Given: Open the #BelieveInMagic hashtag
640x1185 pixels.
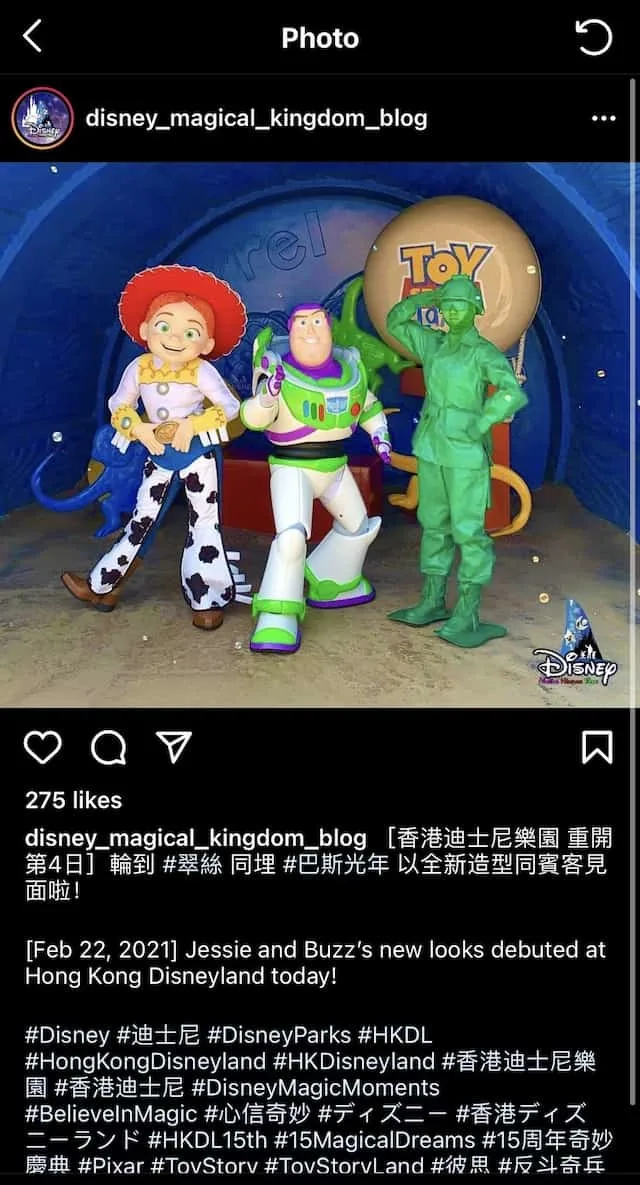Looking at the screenshot, I should tap(111, 1114).
